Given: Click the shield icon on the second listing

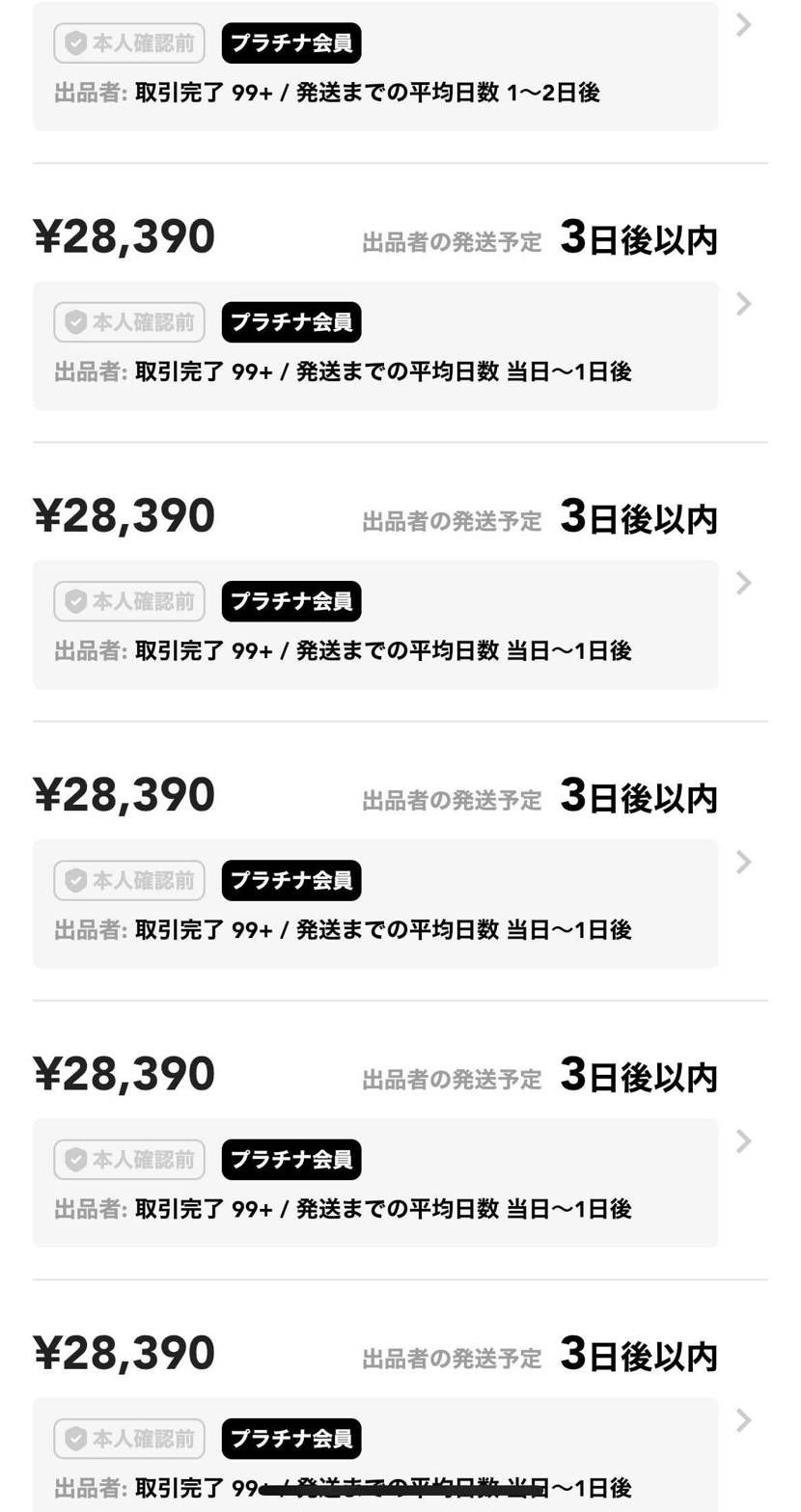Looking at the screenshot, I should pos(76,322).
